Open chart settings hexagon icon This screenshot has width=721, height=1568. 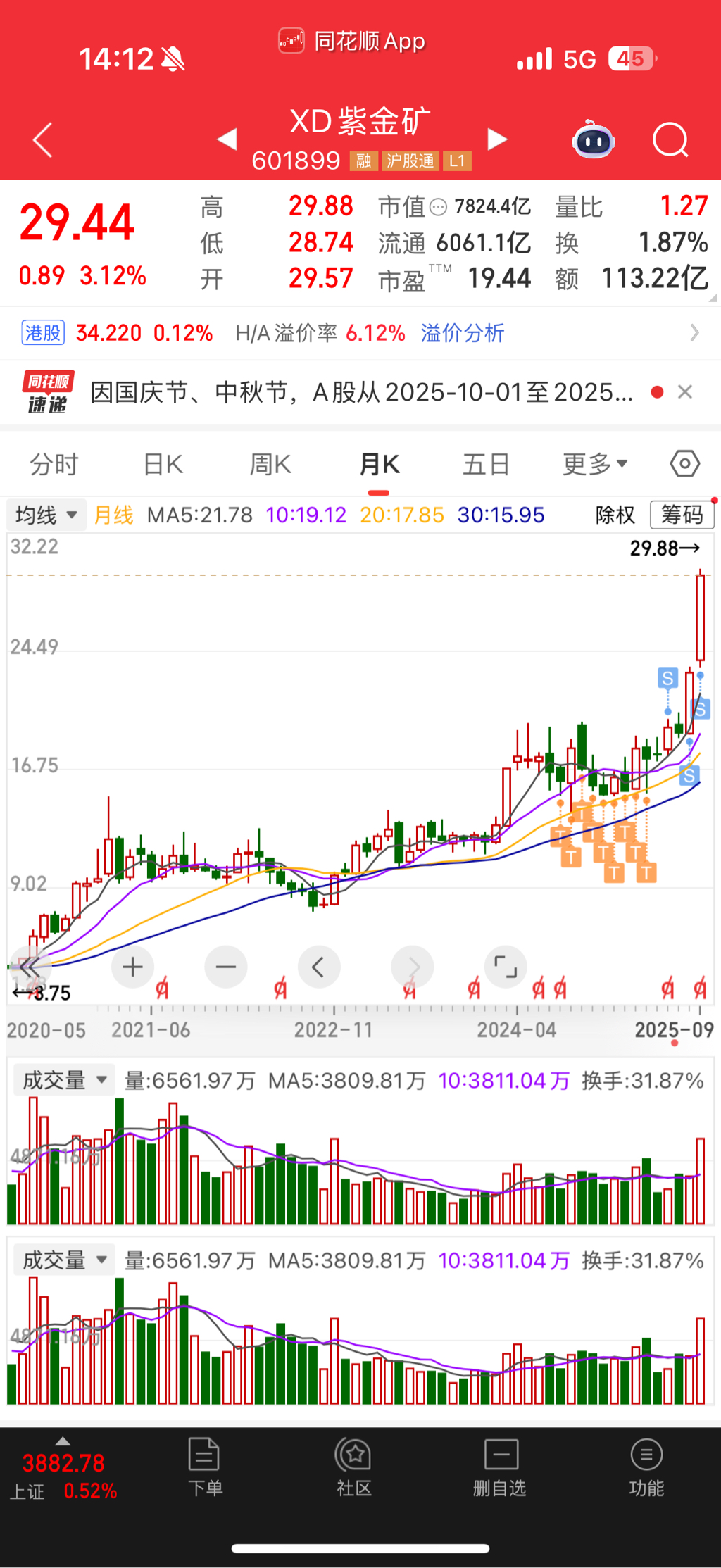click(x=684, y=464)
